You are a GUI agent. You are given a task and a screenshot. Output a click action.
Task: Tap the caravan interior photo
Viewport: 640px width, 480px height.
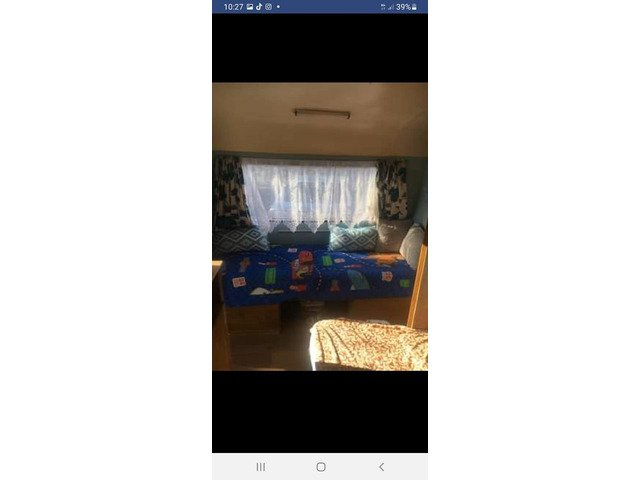(320, 227)
